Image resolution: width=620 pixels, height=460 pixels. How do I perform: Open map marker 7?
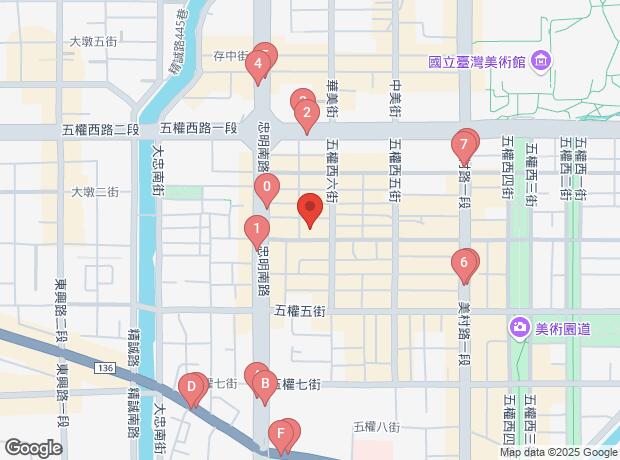click(464, 145)
